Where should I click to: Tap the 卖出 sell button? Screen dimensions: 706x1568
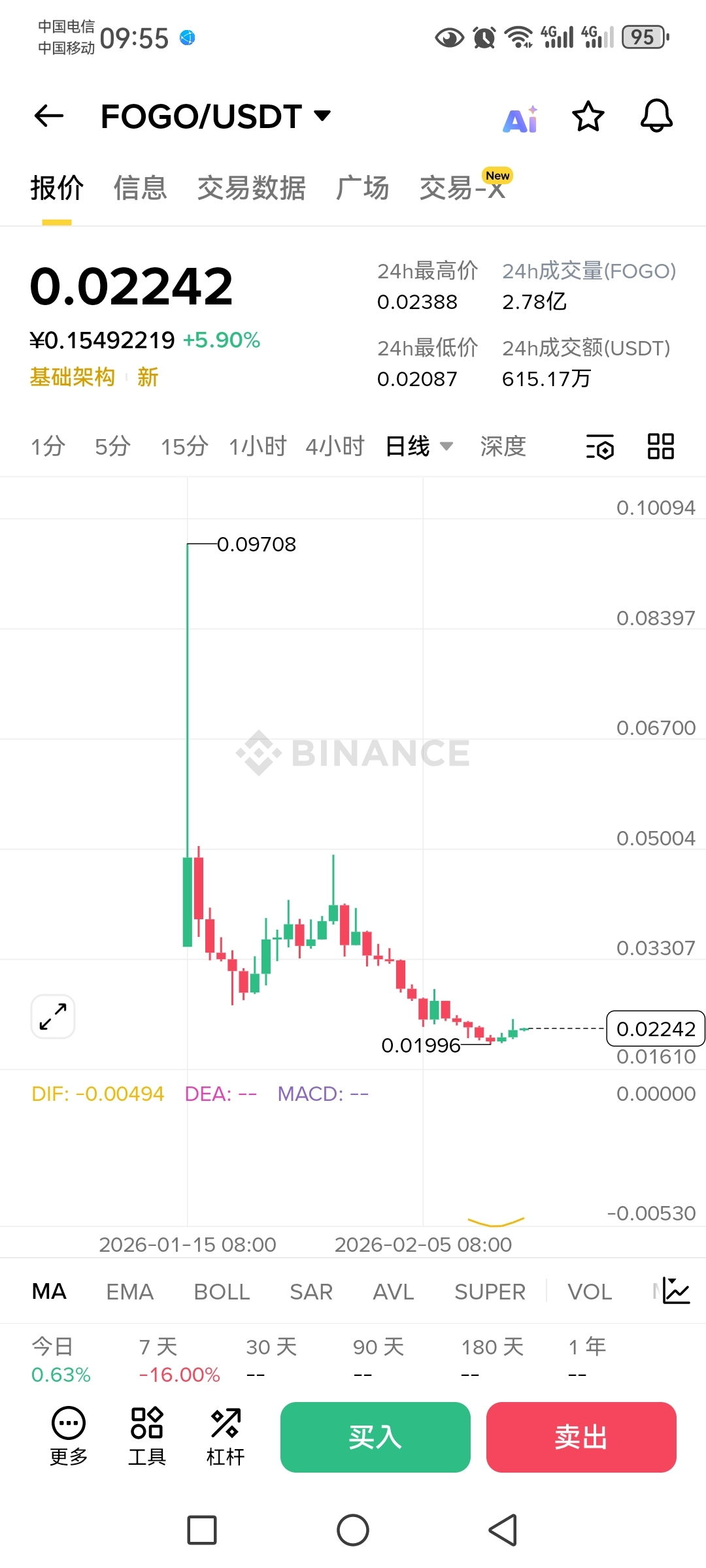pyautogui.click(x=581, y=1437)
